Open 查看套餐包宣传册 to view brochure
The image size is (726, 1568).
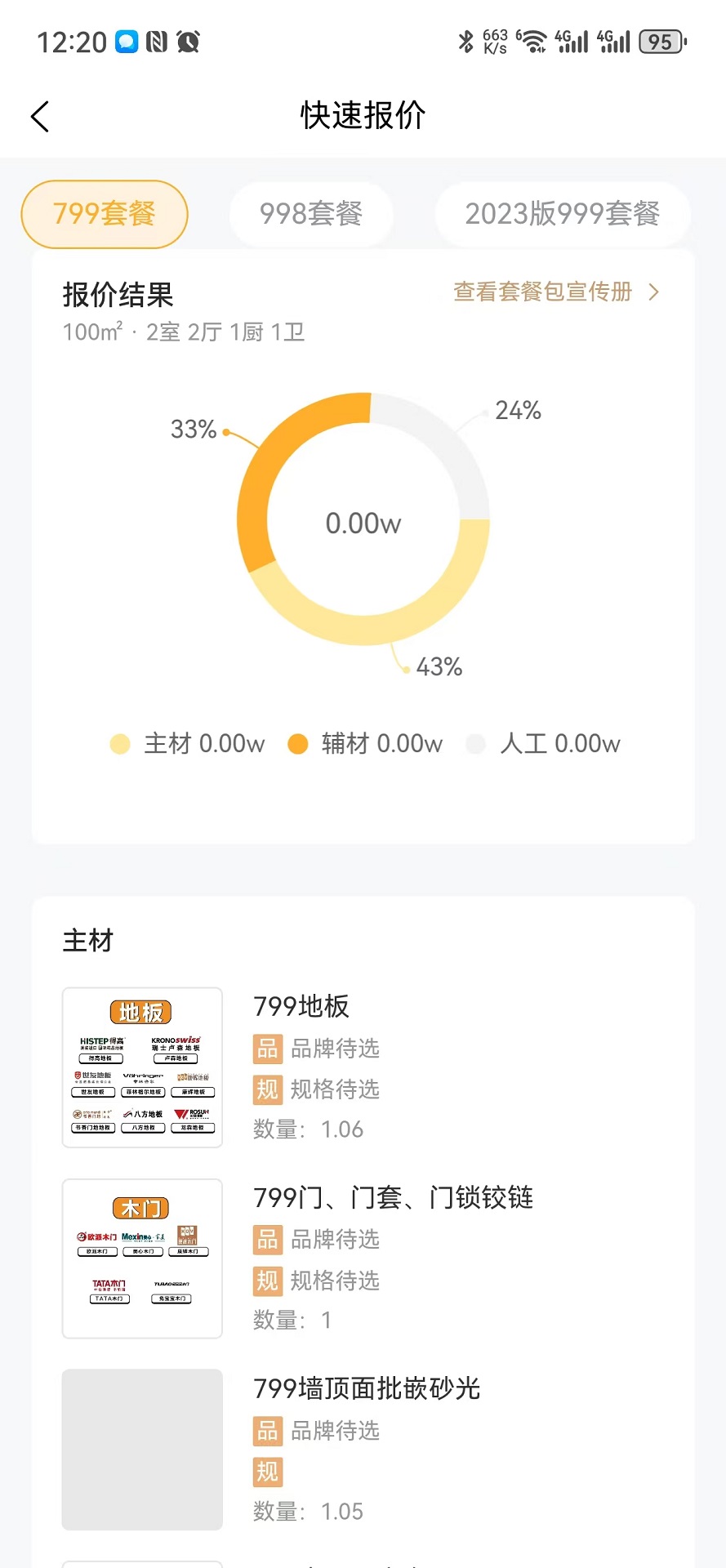tap(541, 292)
